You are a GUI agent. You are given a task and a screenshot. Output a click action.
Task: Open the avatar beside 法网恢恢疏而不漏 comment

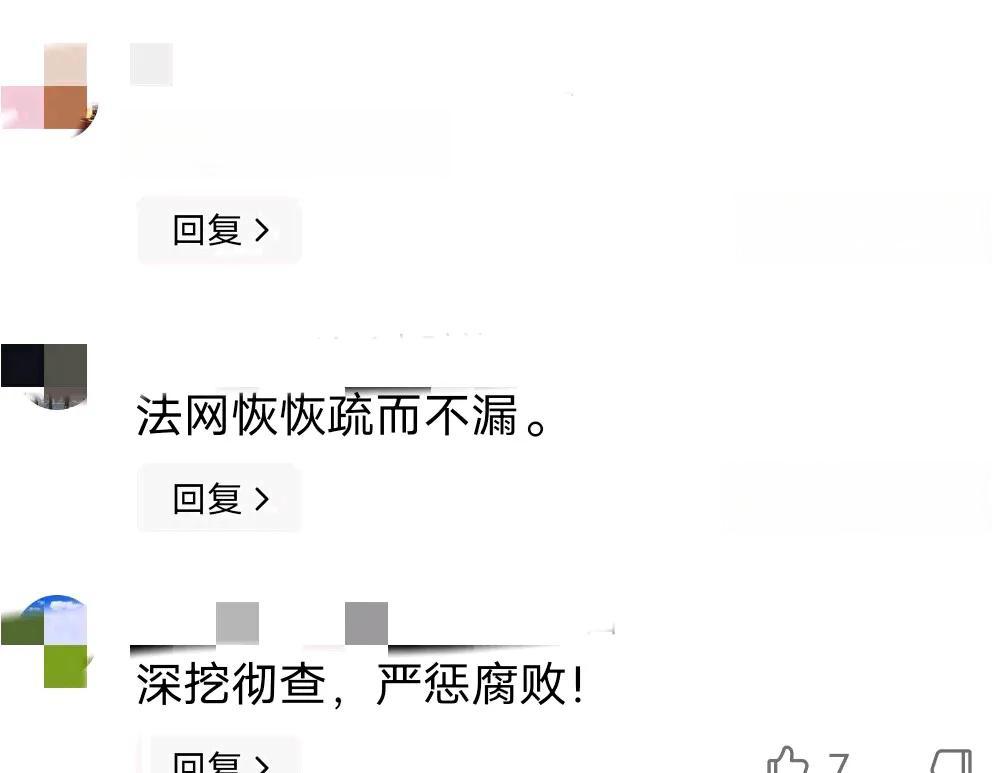(45, 378)
